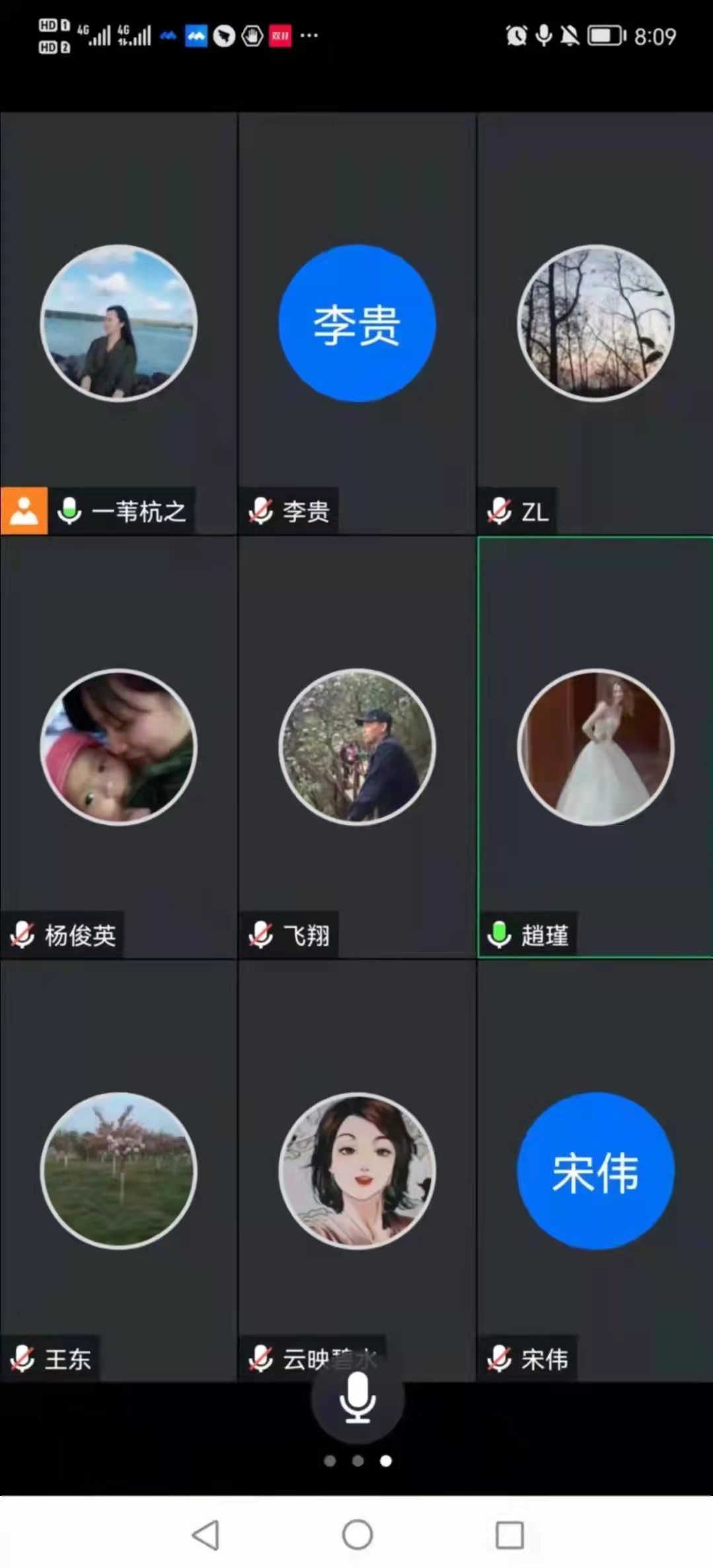
Task: Go back with the system back button
Action: click(x=206, y=1535)
